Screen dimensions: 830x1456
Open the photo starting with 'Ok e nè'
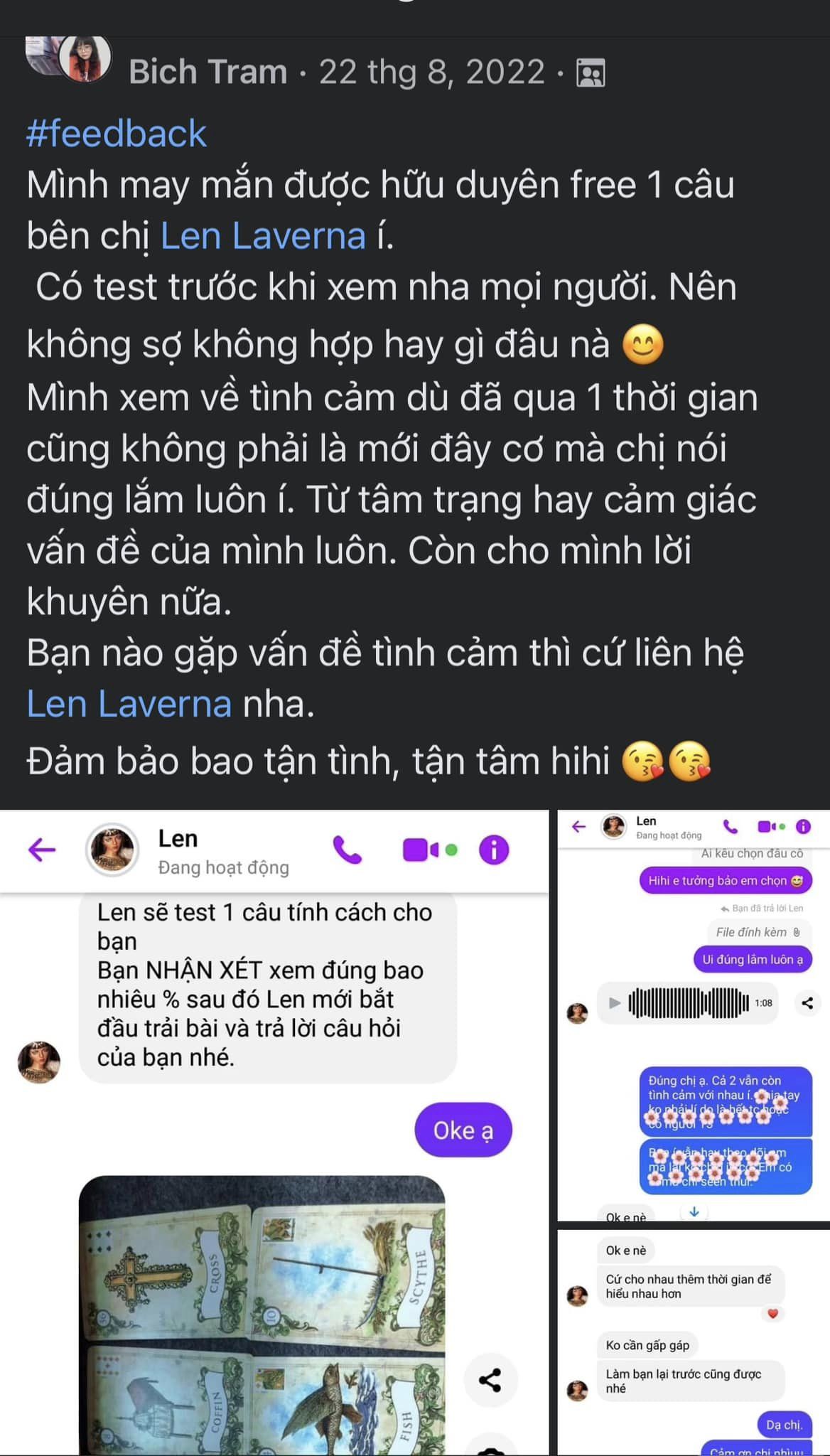(x=694, y=1343)
